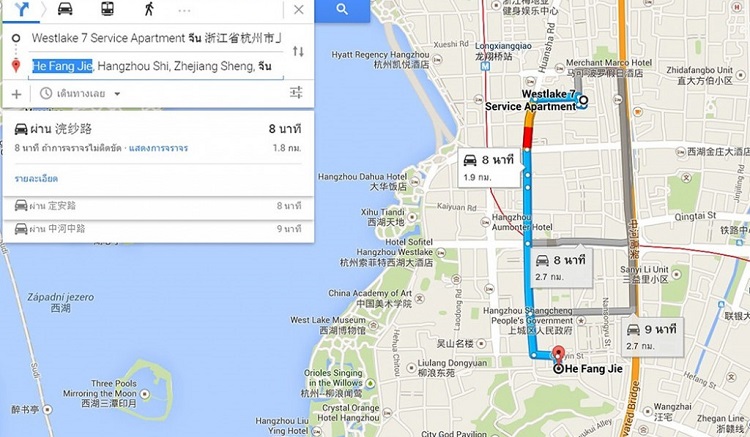Show more travel mode options
Image resolution: width=750 pixels, height=437 pixels.
[184, 9]
